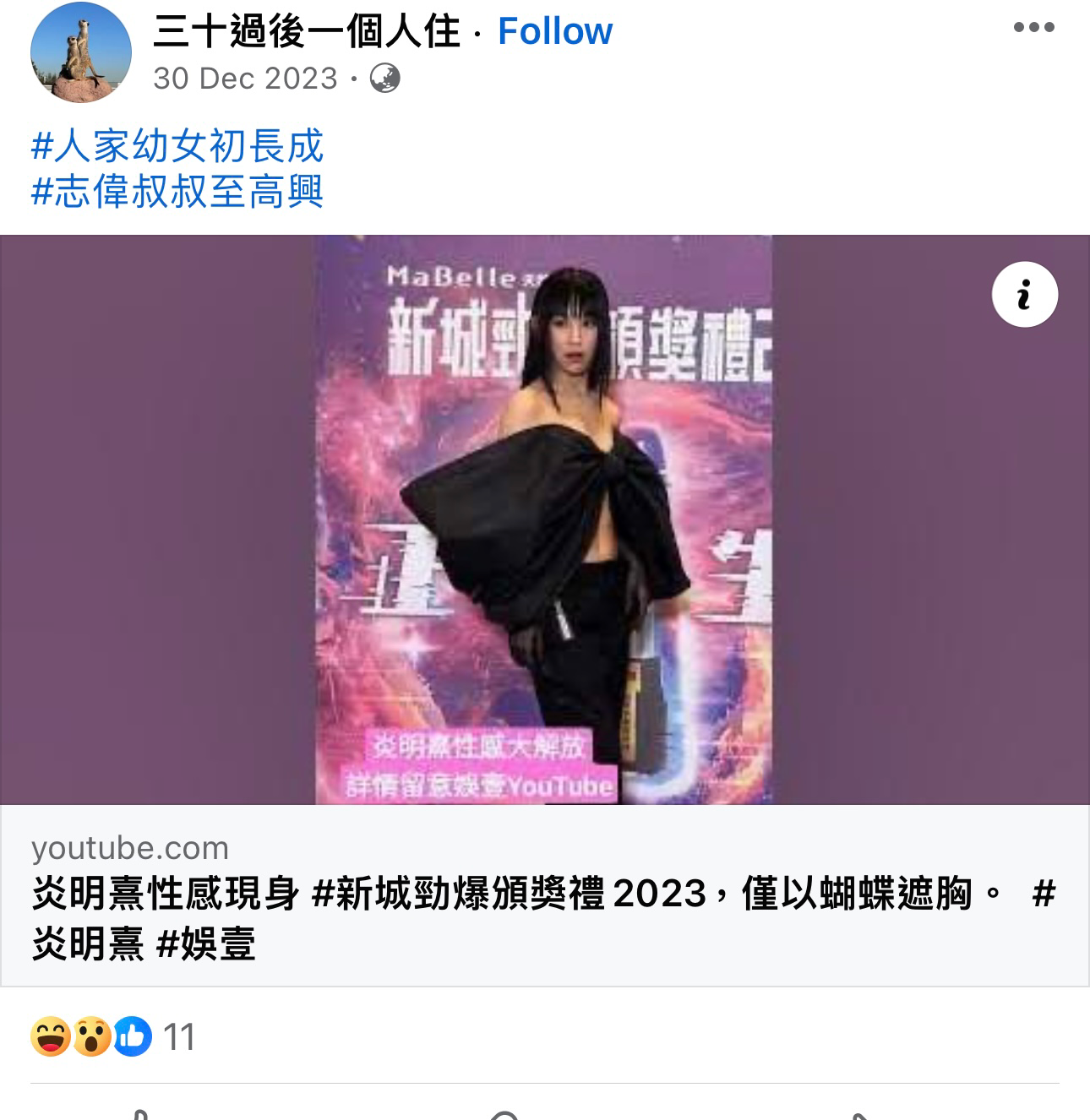Click the Share arrow icon at the bottom

pos(862,1115)
